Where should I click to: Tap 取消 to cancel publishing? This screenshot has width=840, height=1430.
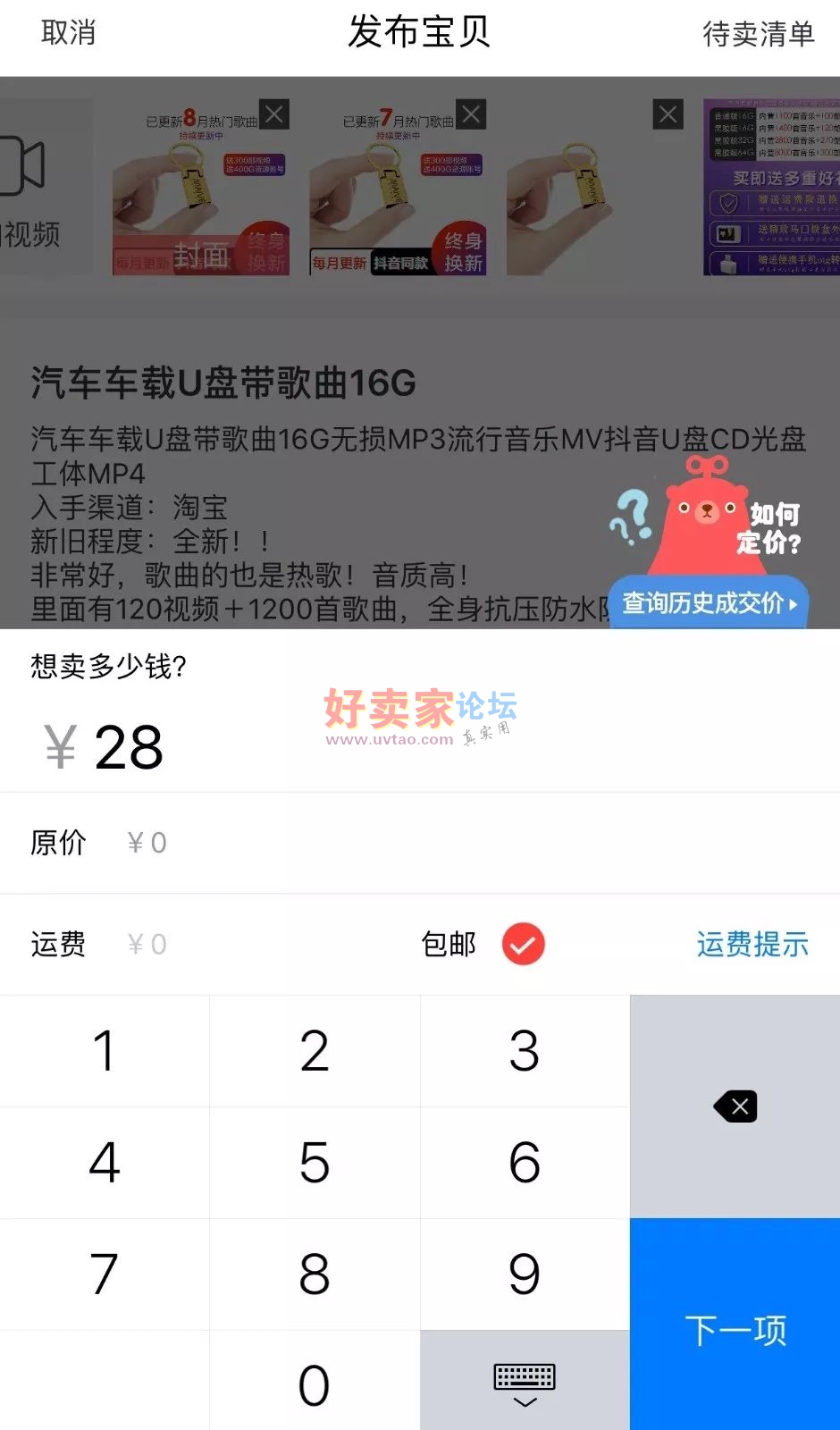pyautogui.click(x=68, y=33)
